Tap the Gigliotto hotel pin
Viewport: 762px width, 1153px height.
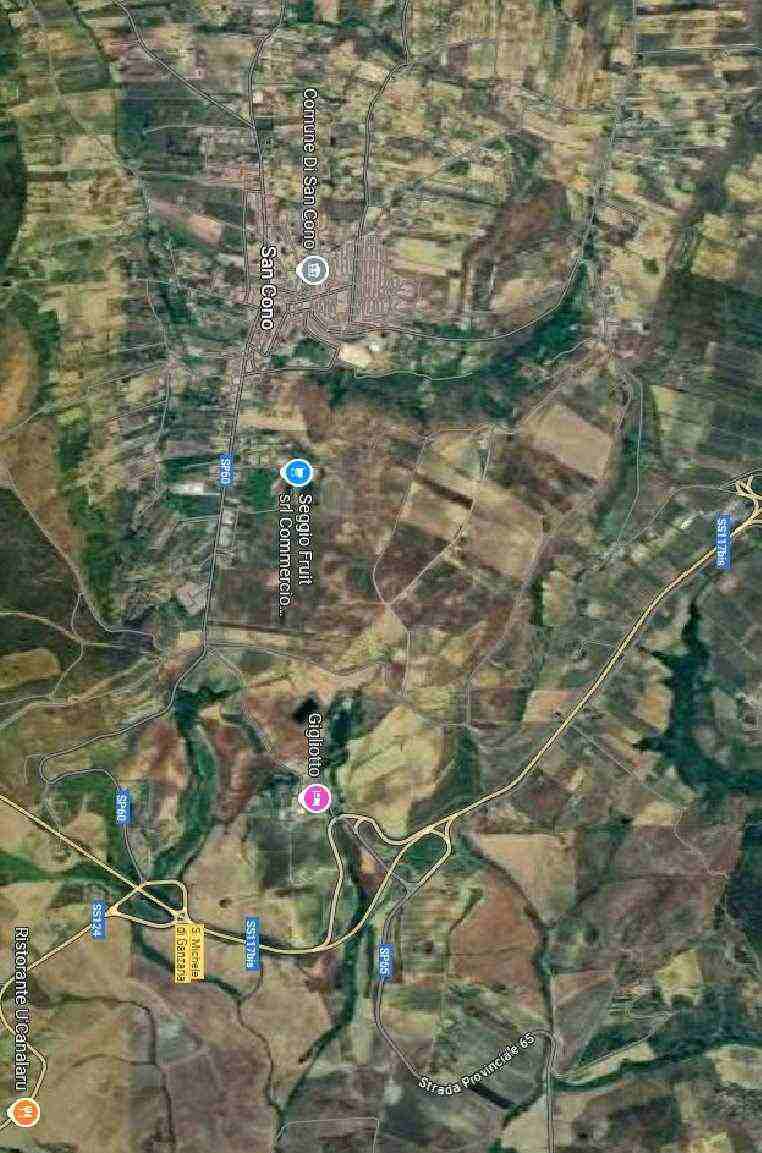[x=315, y=797]
